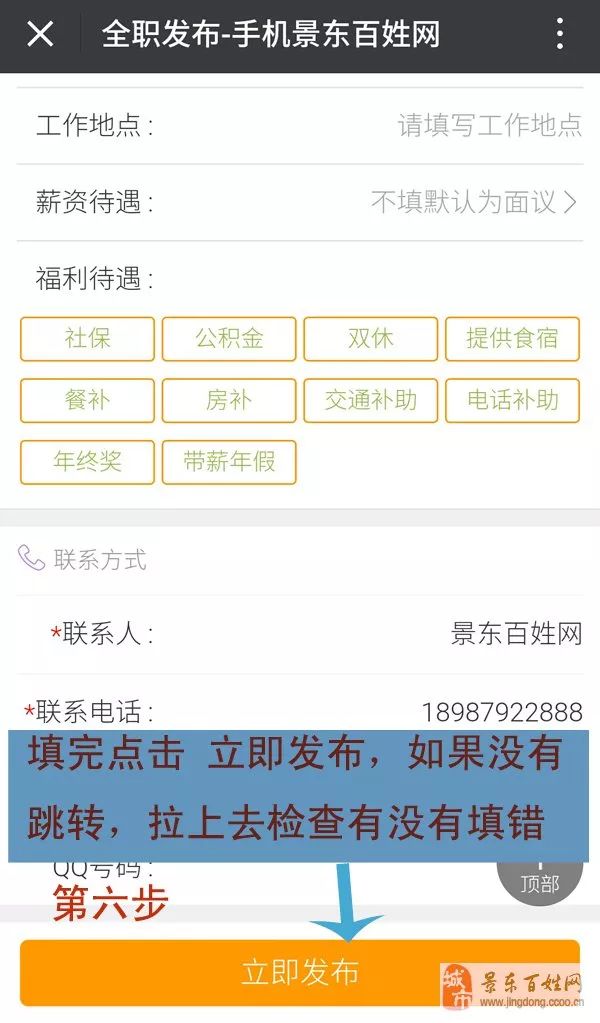Select the 交通补助 benefit chip
The height and width of the screenshot is (1023, 600).
[x=371, y=401]
